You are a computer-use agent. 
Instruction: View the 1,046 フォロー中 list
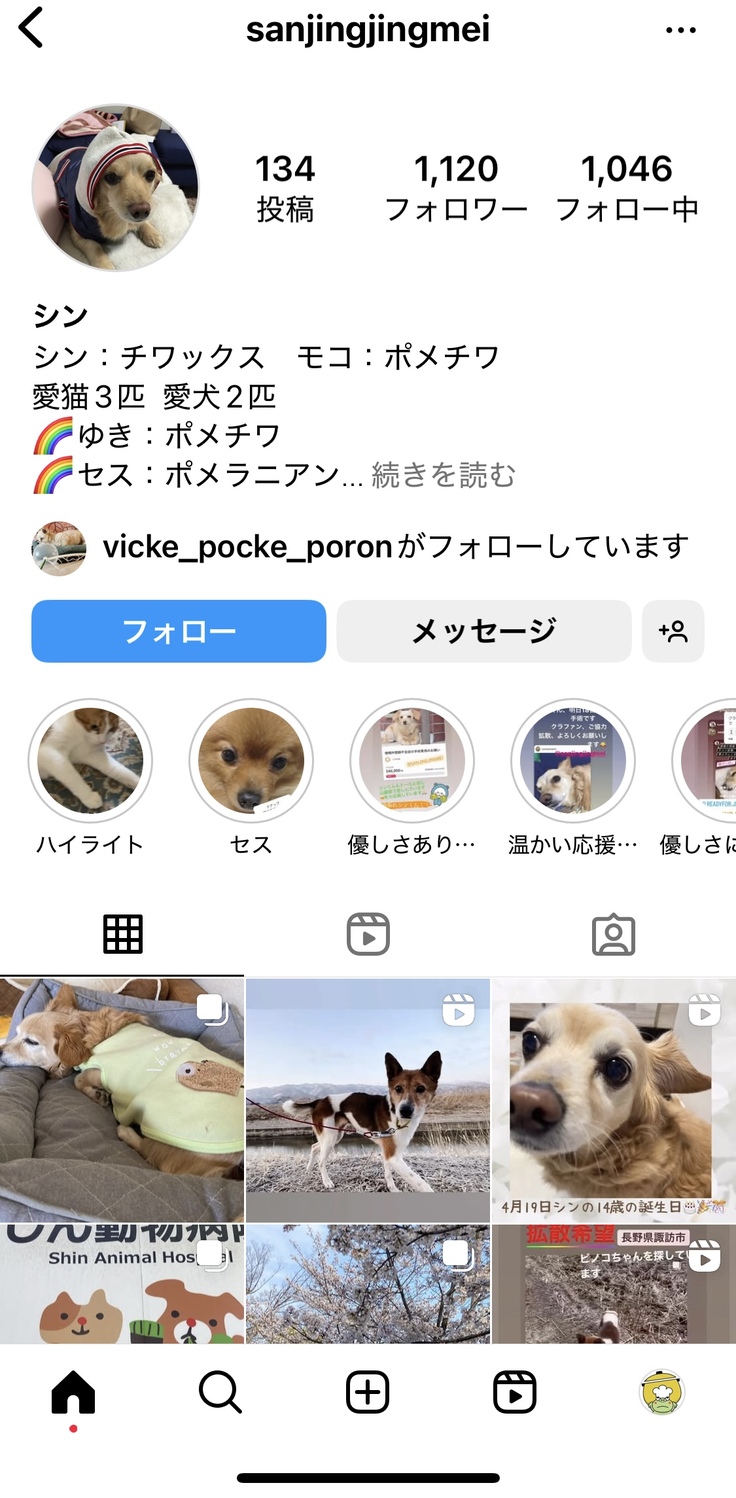coord(627,187)
